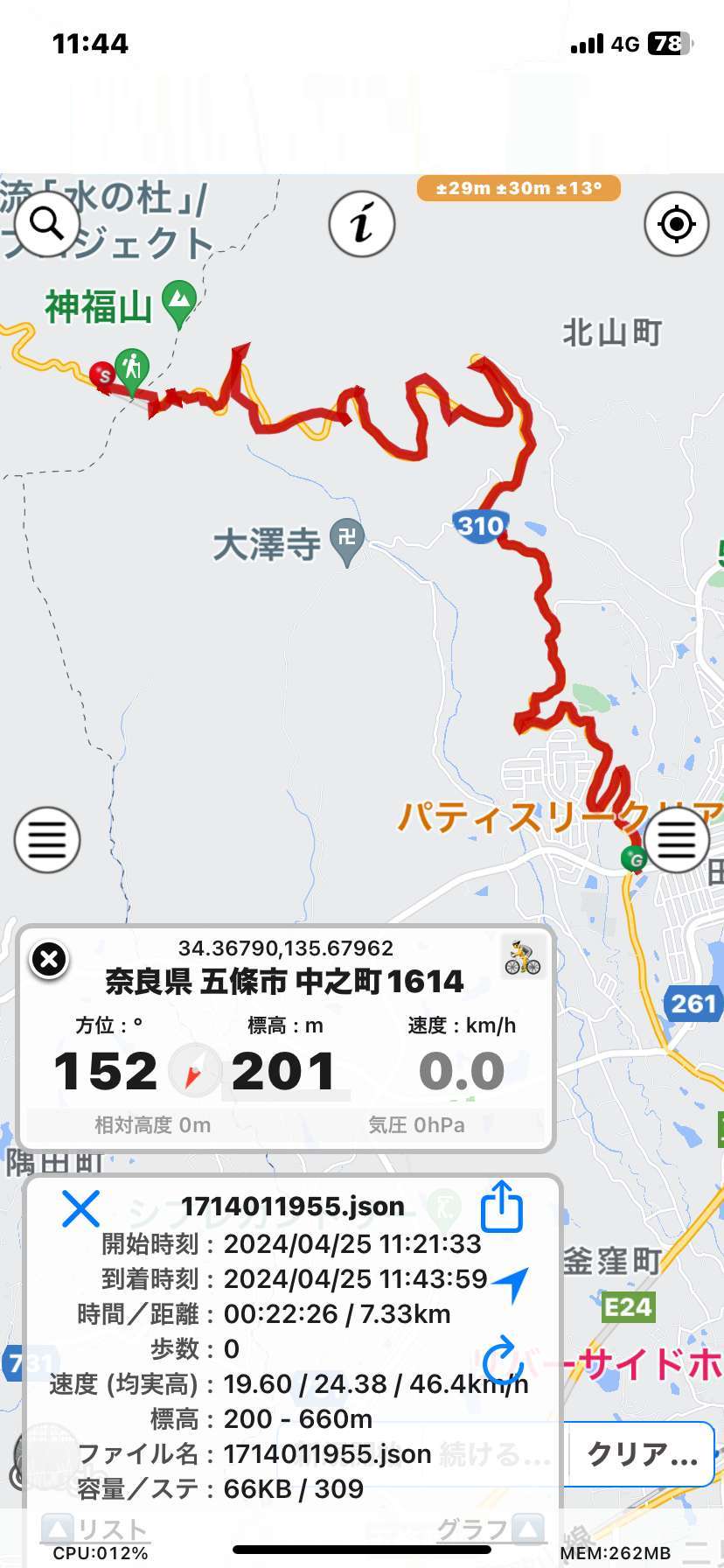Tap the green goal point marker
The image size is (724, 1568).
click(634, 859)
